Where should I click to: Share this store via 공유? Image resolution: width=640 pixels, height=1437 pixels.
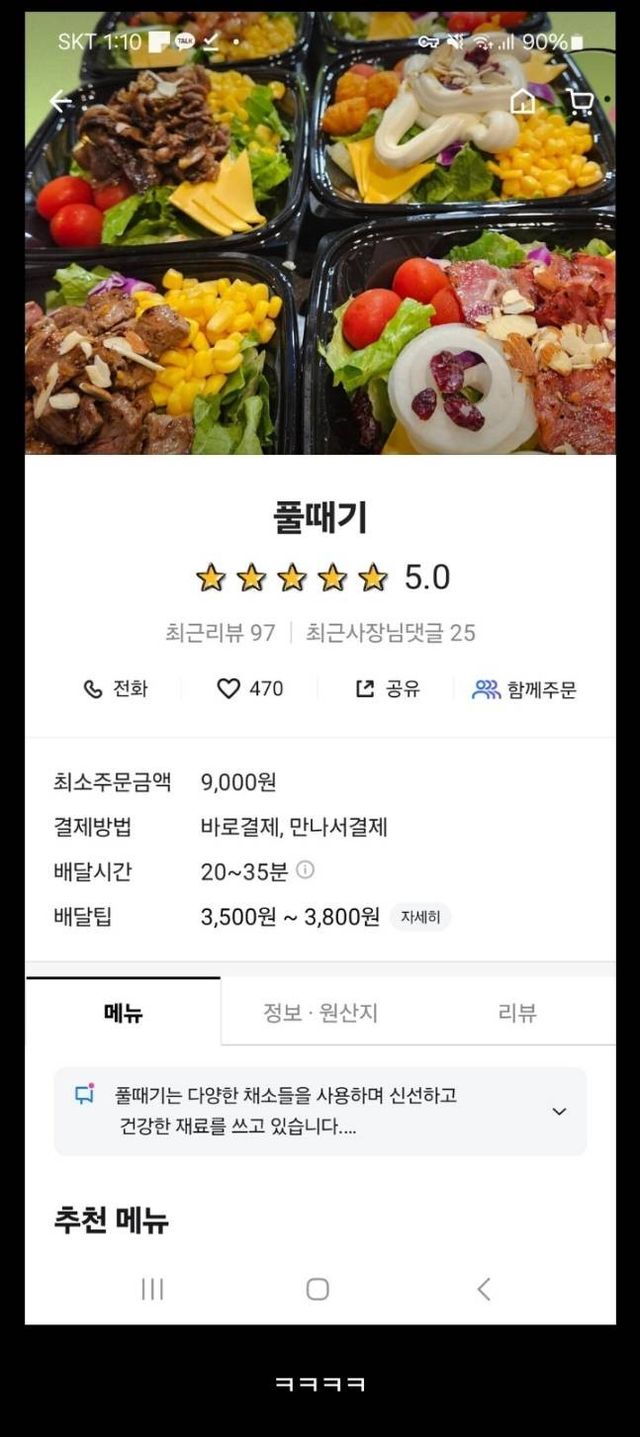(x=388, y=689)
